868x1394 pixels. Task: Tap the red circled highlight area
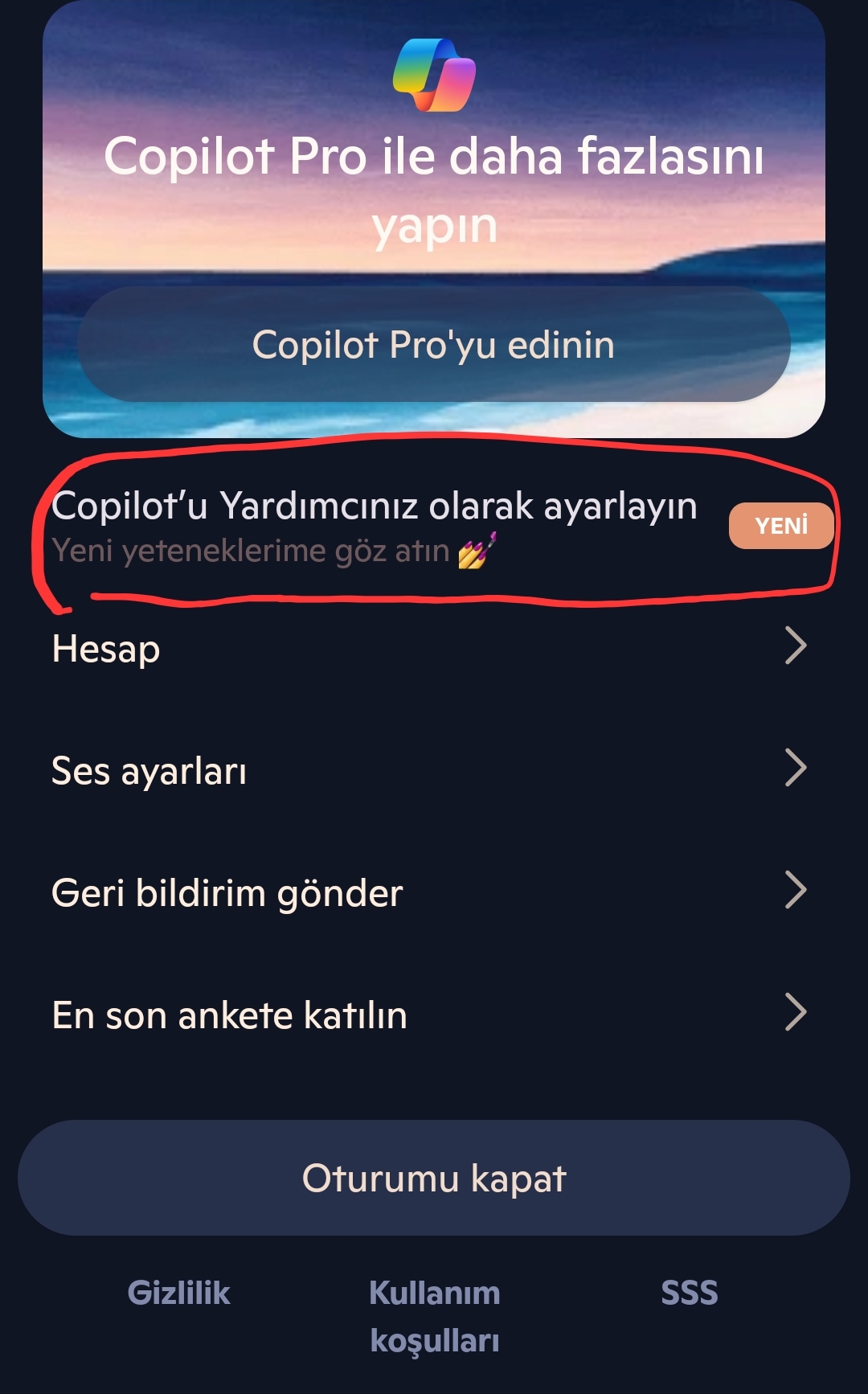(434, 524)
